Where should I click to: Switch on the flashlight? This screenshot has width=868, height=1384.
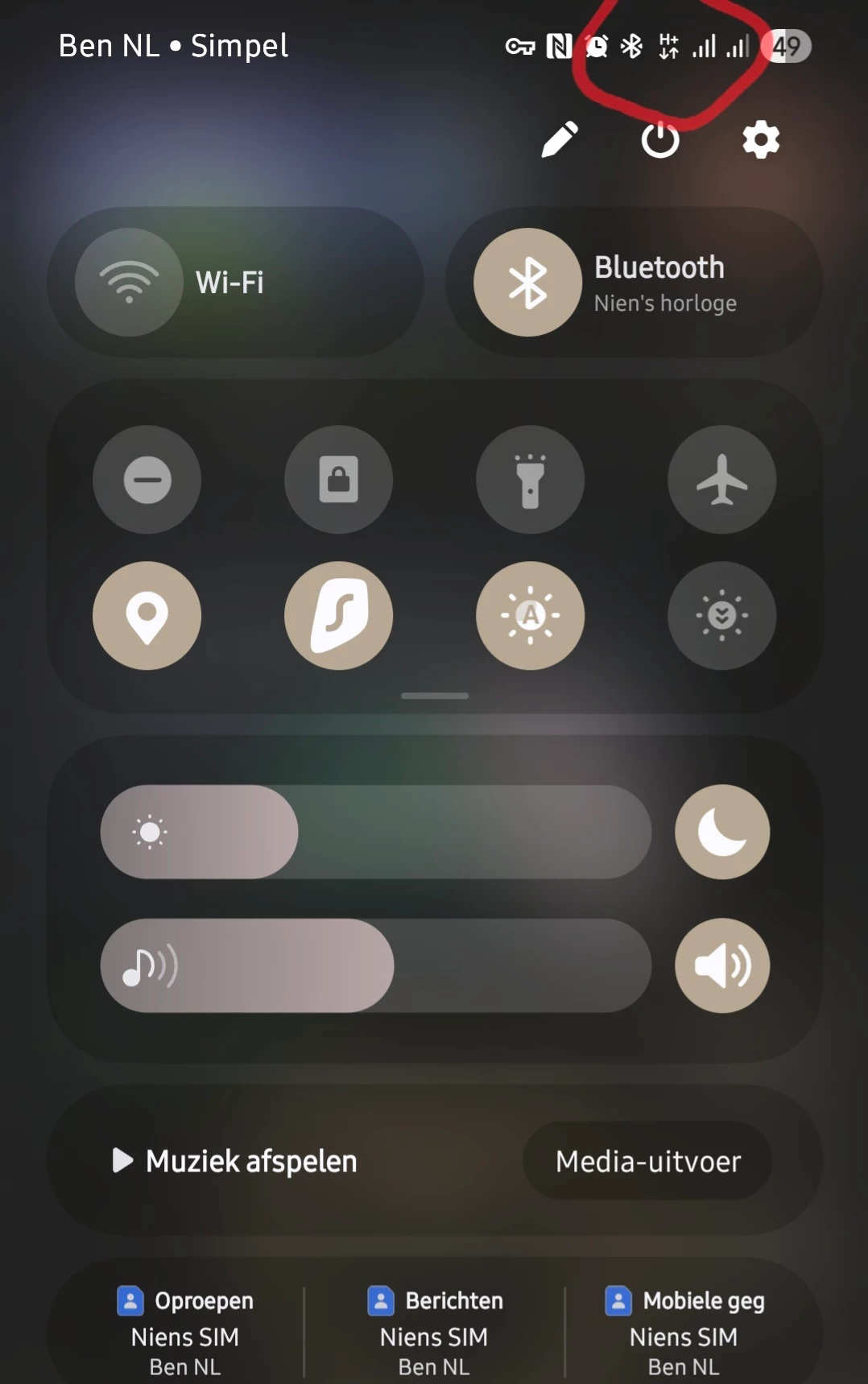tap(531, 480)
